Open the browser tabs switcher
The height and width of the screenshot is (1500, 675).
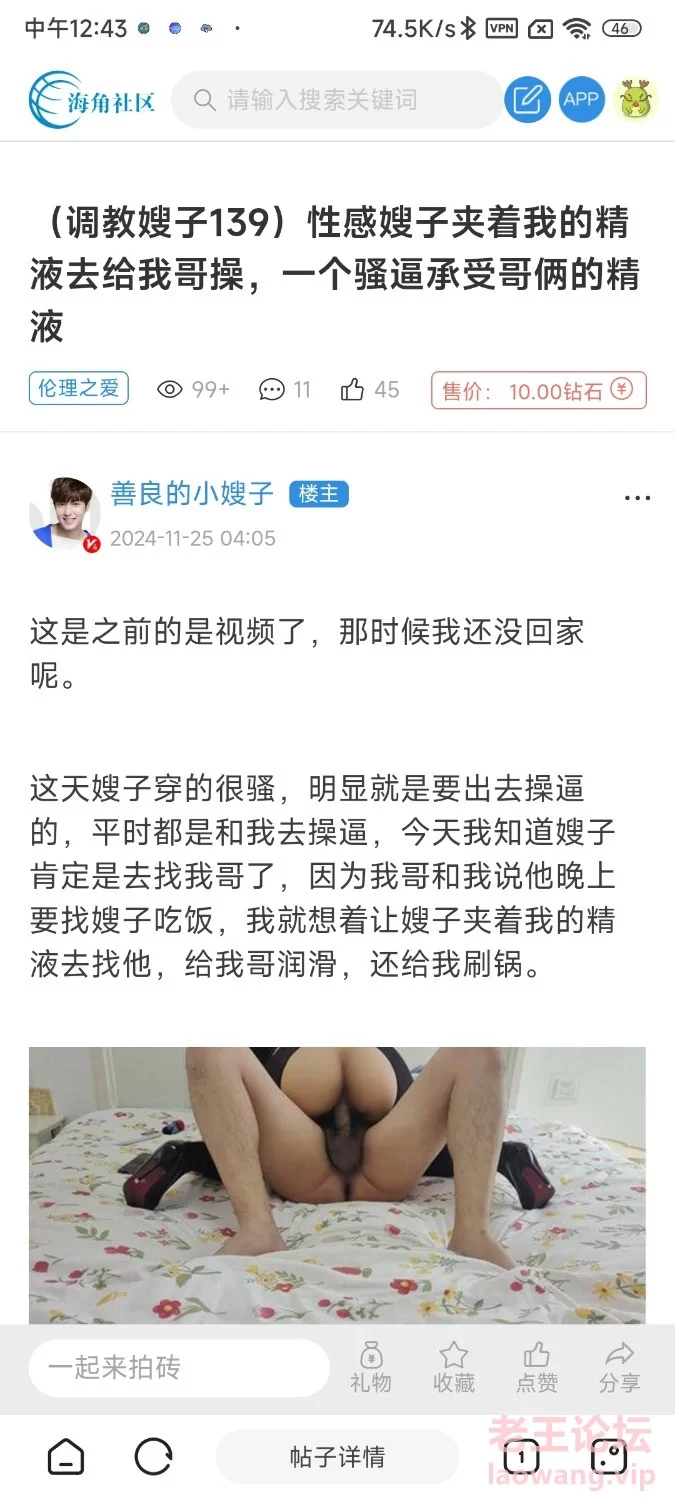521,1457
